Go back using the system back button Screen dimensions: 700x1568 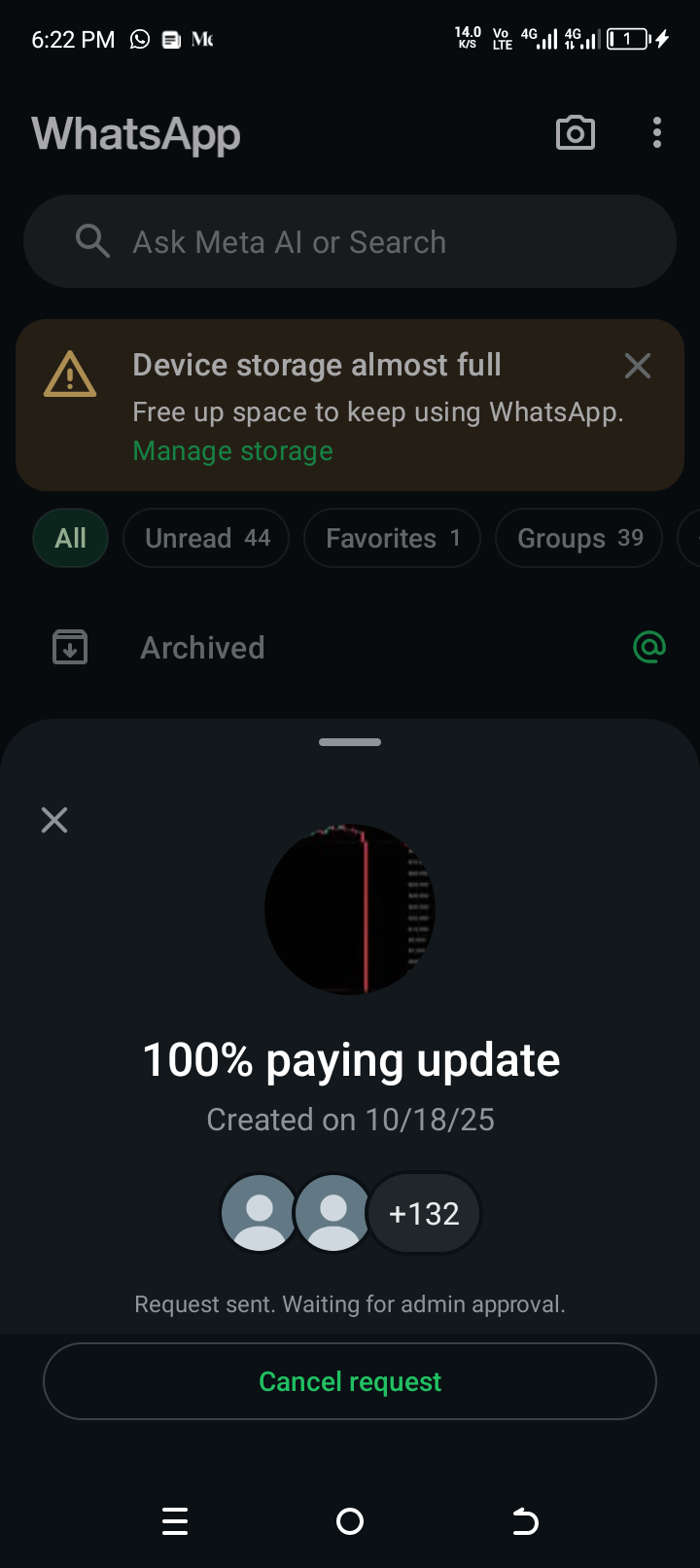(x=525, y=1521)
